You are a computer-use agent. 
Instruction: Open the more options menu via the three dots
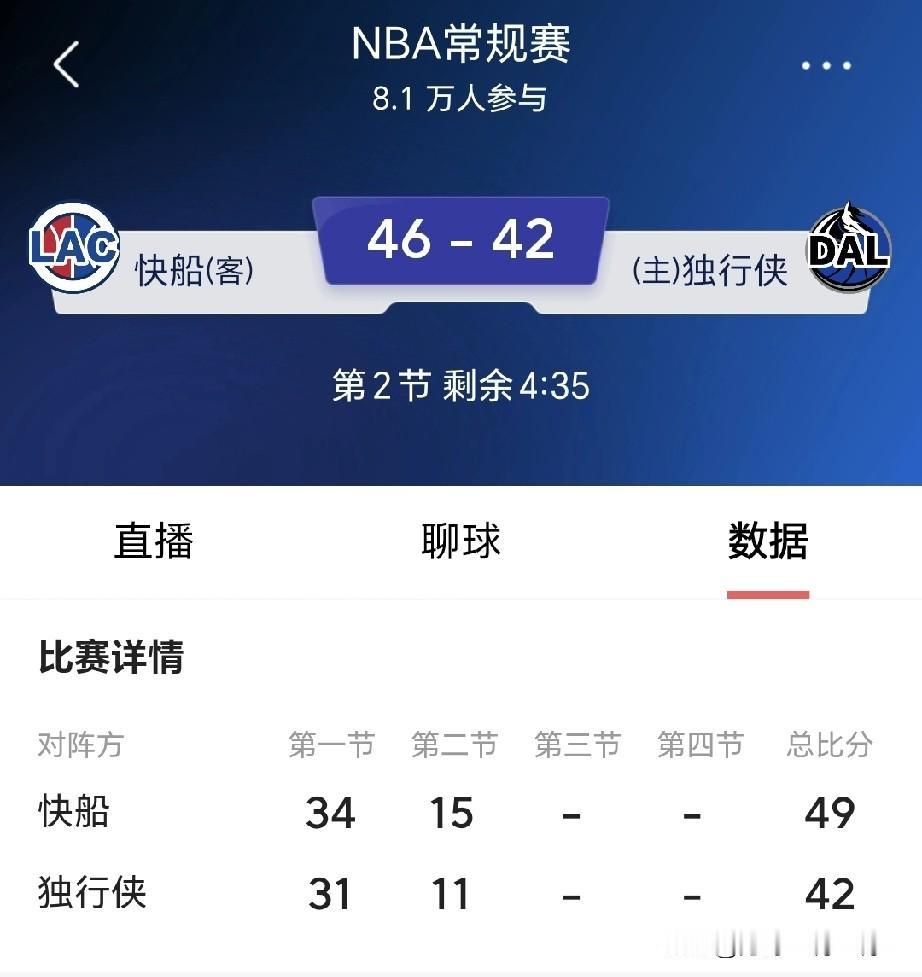pyautogui.click(x=826, y=64)
